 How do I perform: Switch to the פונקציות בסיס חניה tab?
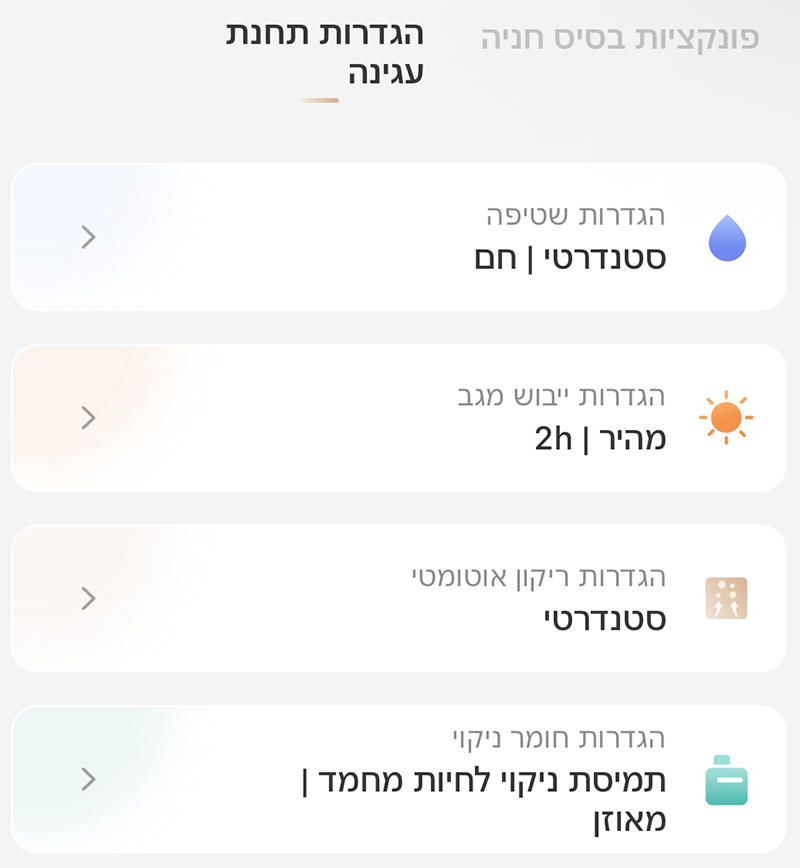pos(620,38)
